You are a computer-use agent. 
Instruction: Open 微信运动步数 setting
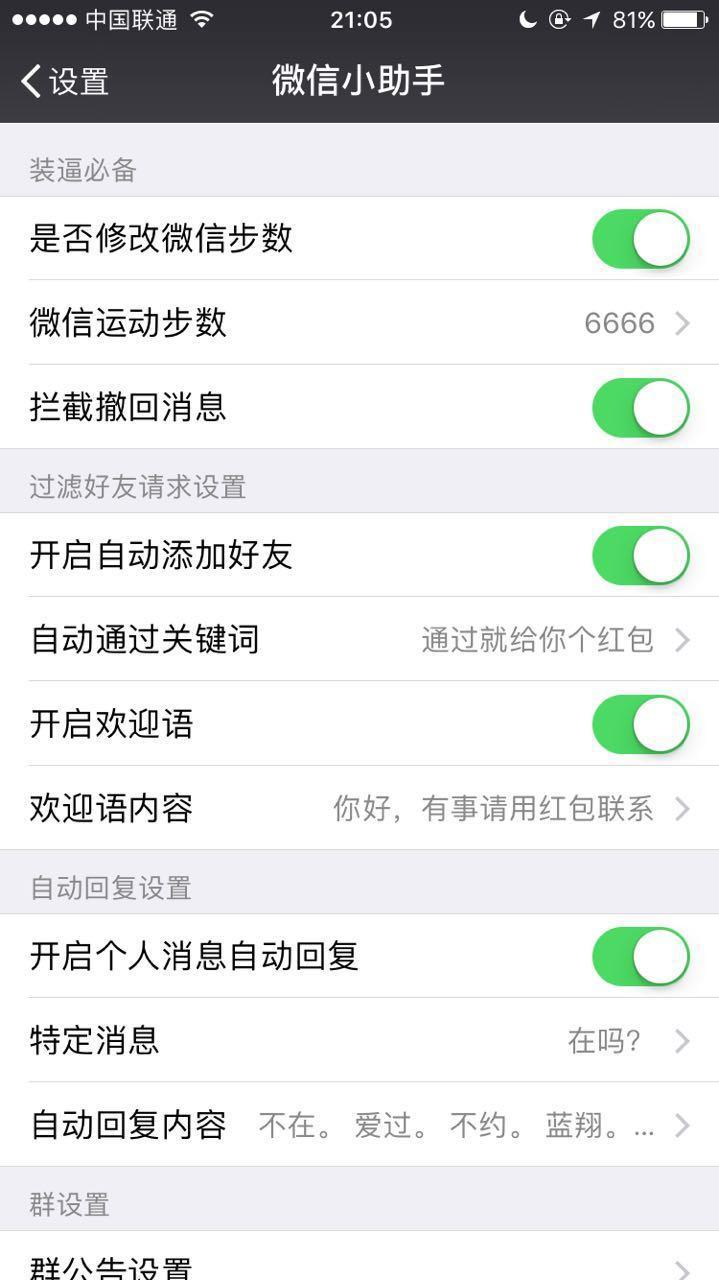pyautogui.click(x=359, y=323)
